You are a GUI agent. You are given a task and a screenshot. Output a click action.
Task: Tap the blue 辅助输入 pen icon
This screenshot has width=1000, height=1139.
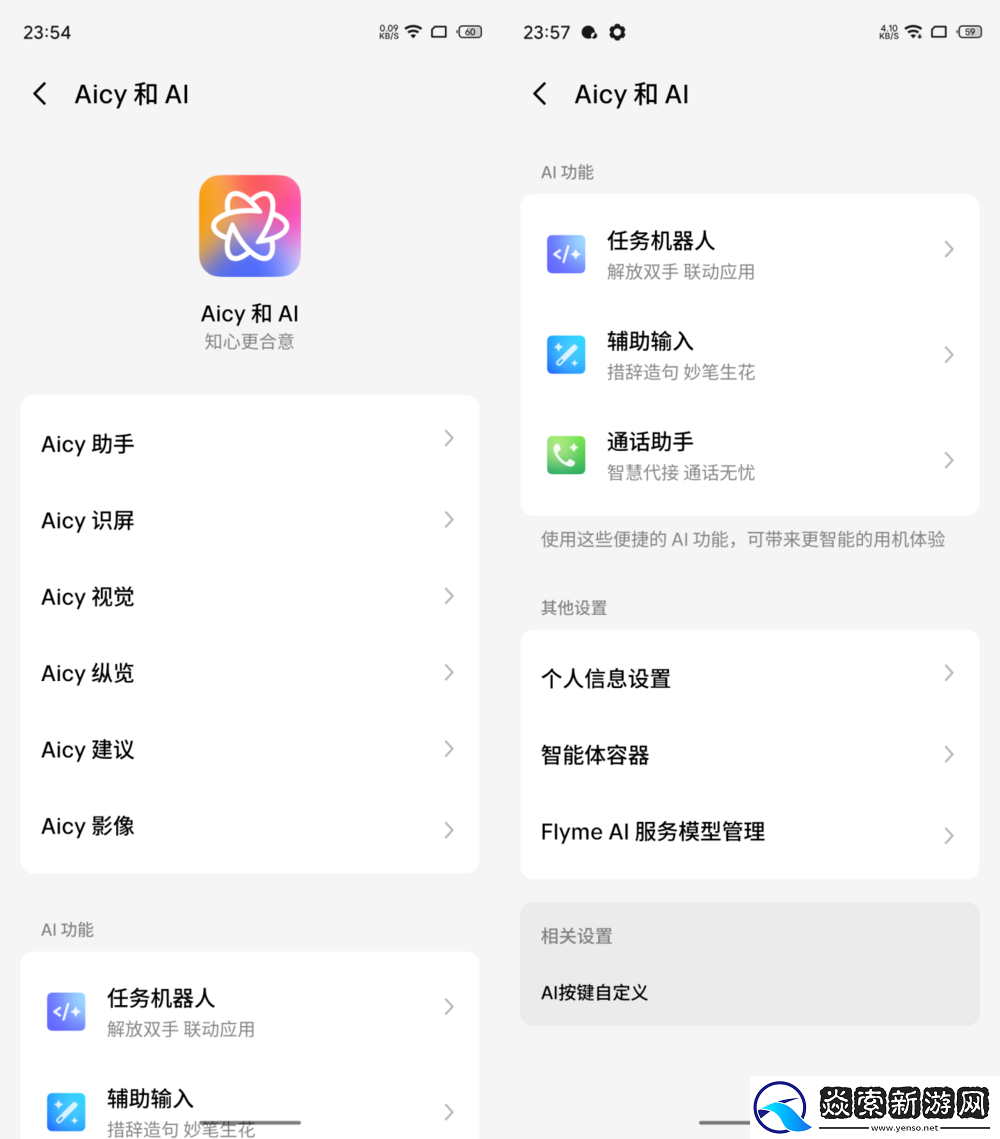point(566,355)
